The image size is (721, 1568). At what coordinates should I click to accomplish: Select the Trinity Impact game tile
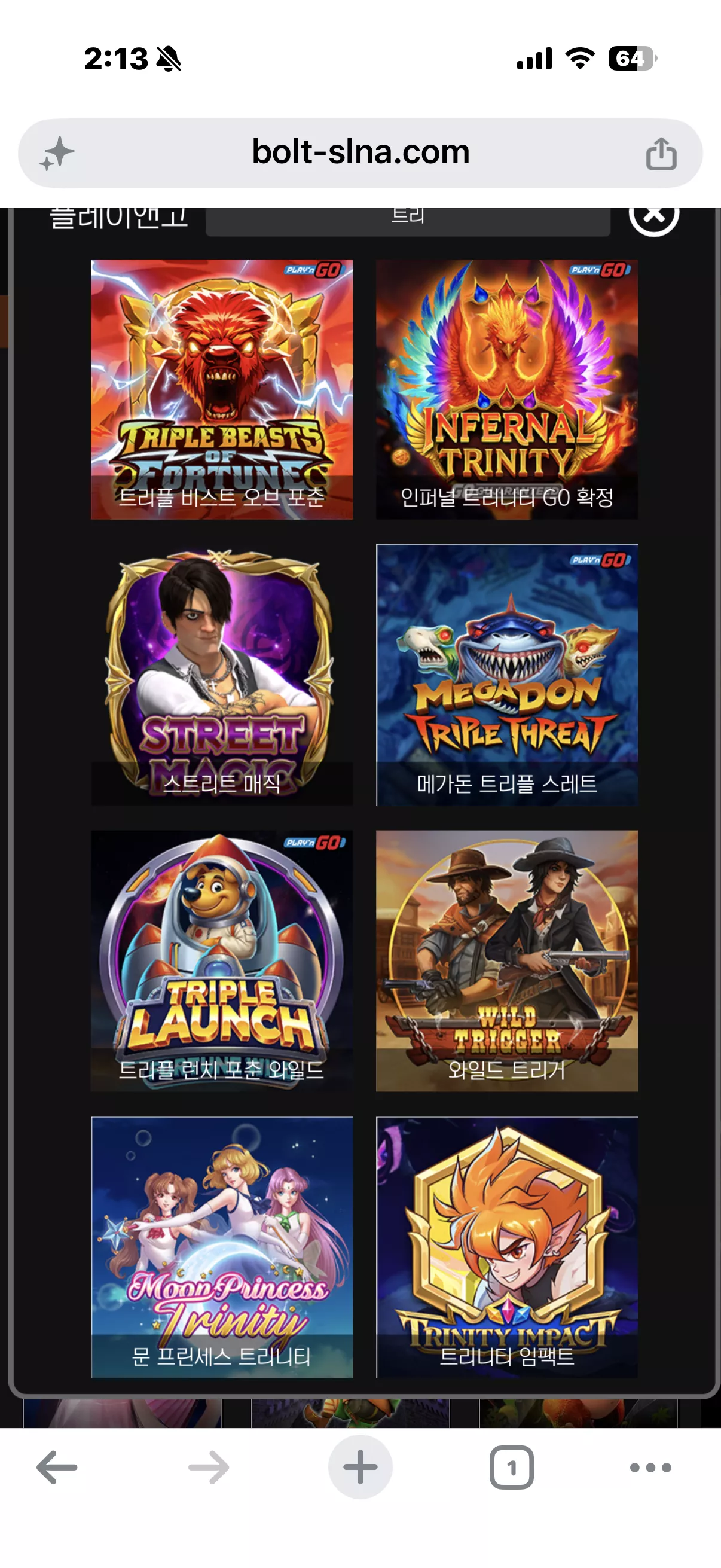[507, 1247]
